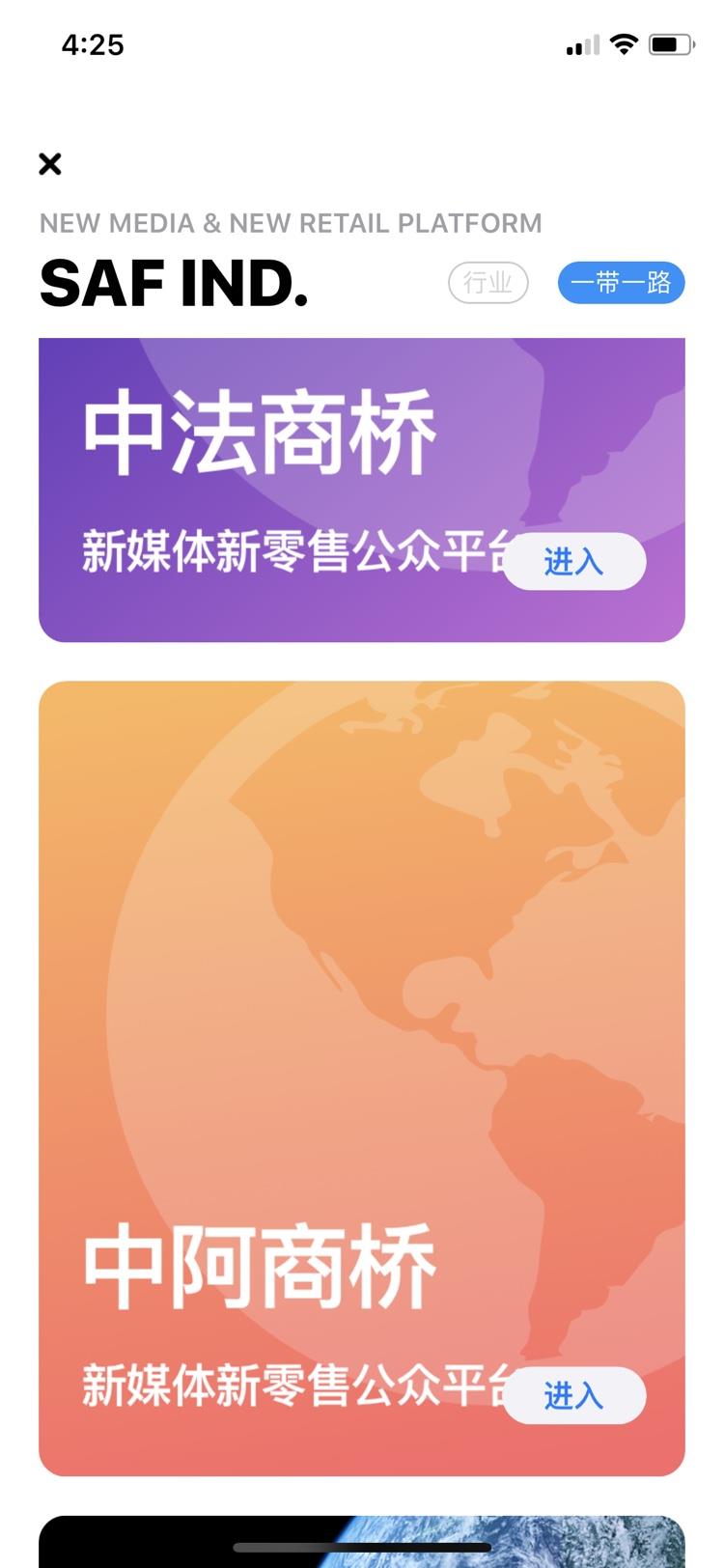Select the 行业 filter chip
Image resolution: width=724 pixels, height=1568 pixels.
click(x=488, y=283)
